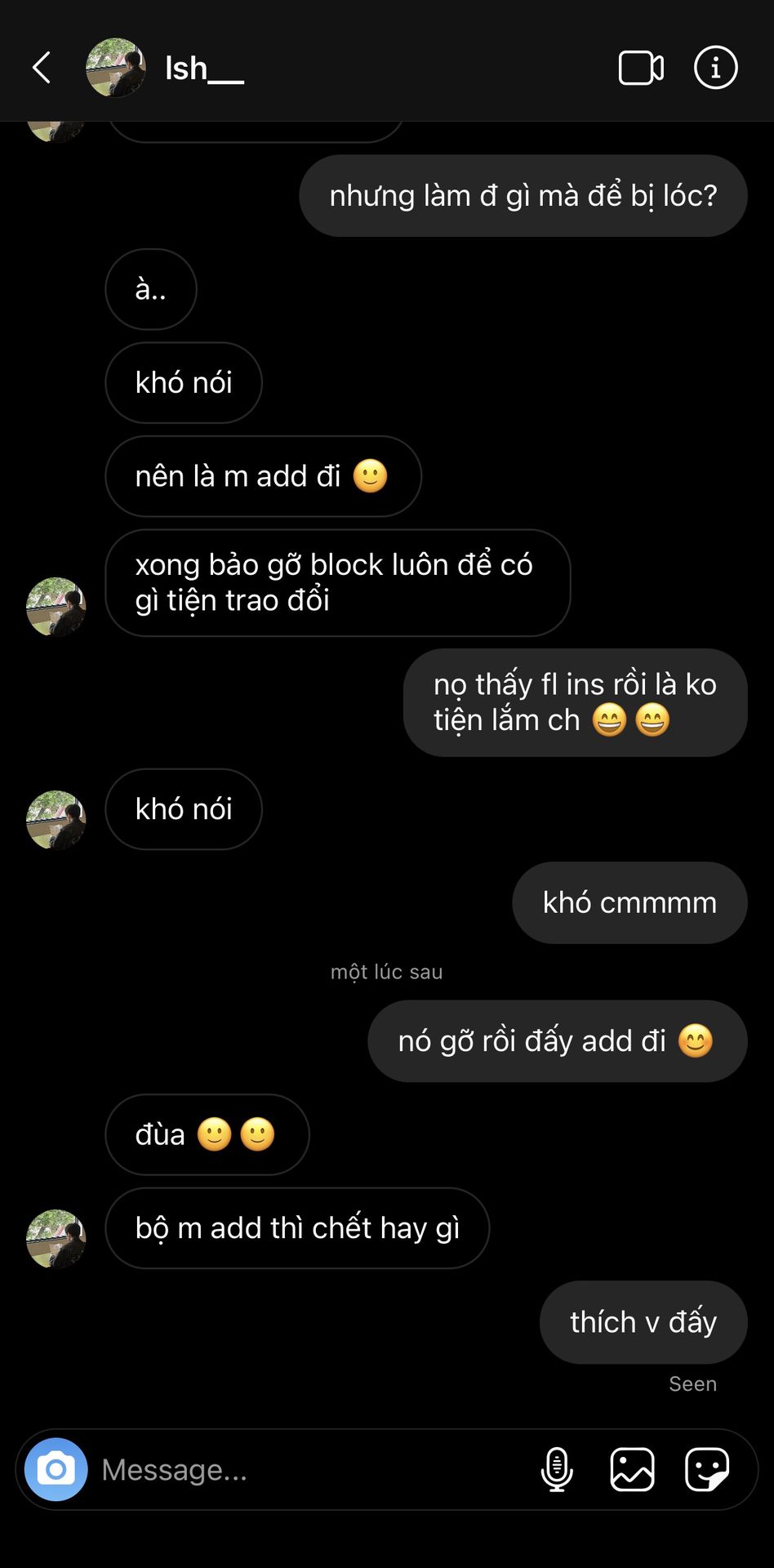Go back to the inbox list

coord(42,68)
